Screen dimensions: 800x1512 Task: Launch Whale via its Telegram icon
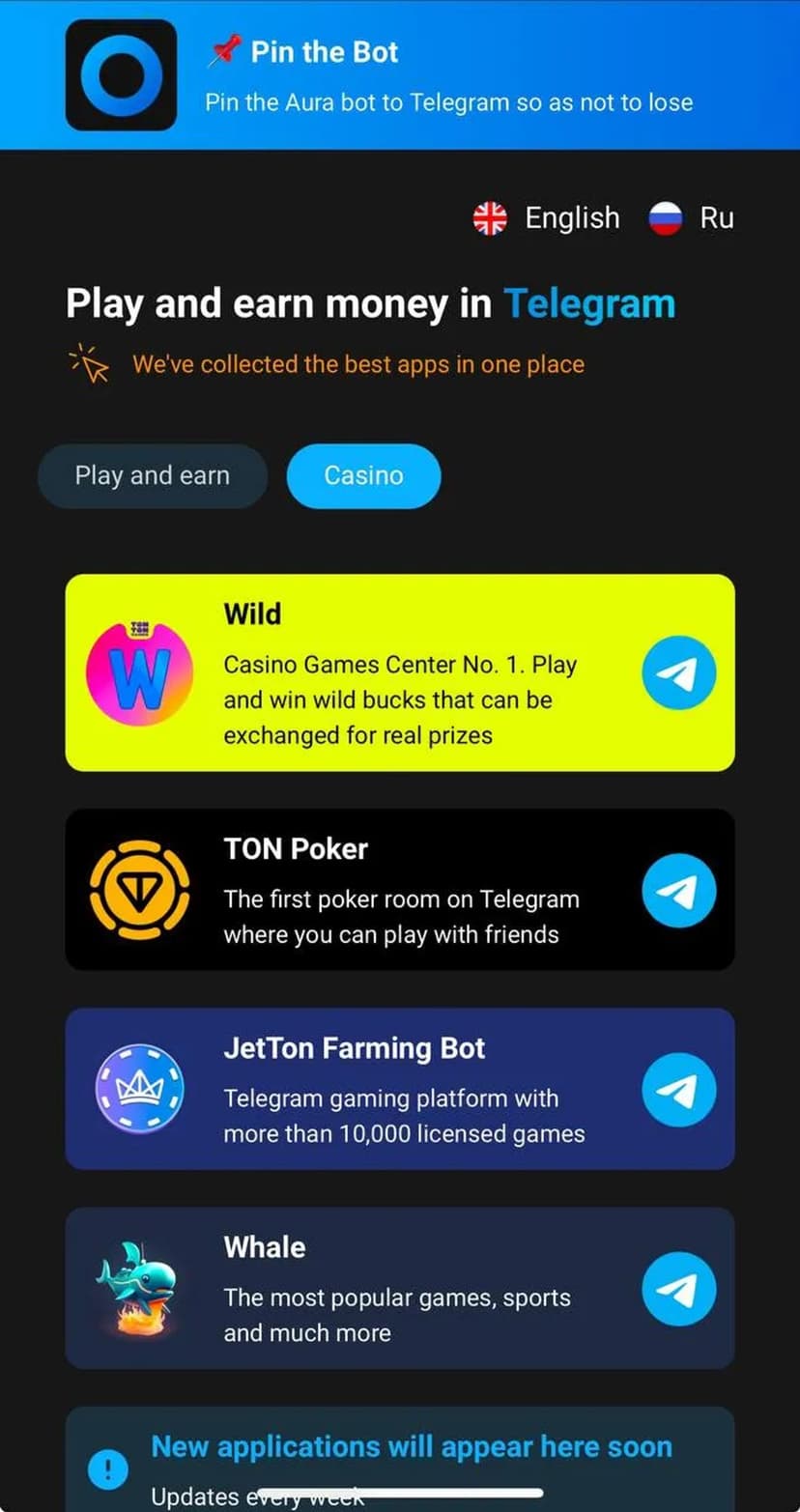[x=678, y=1289]
